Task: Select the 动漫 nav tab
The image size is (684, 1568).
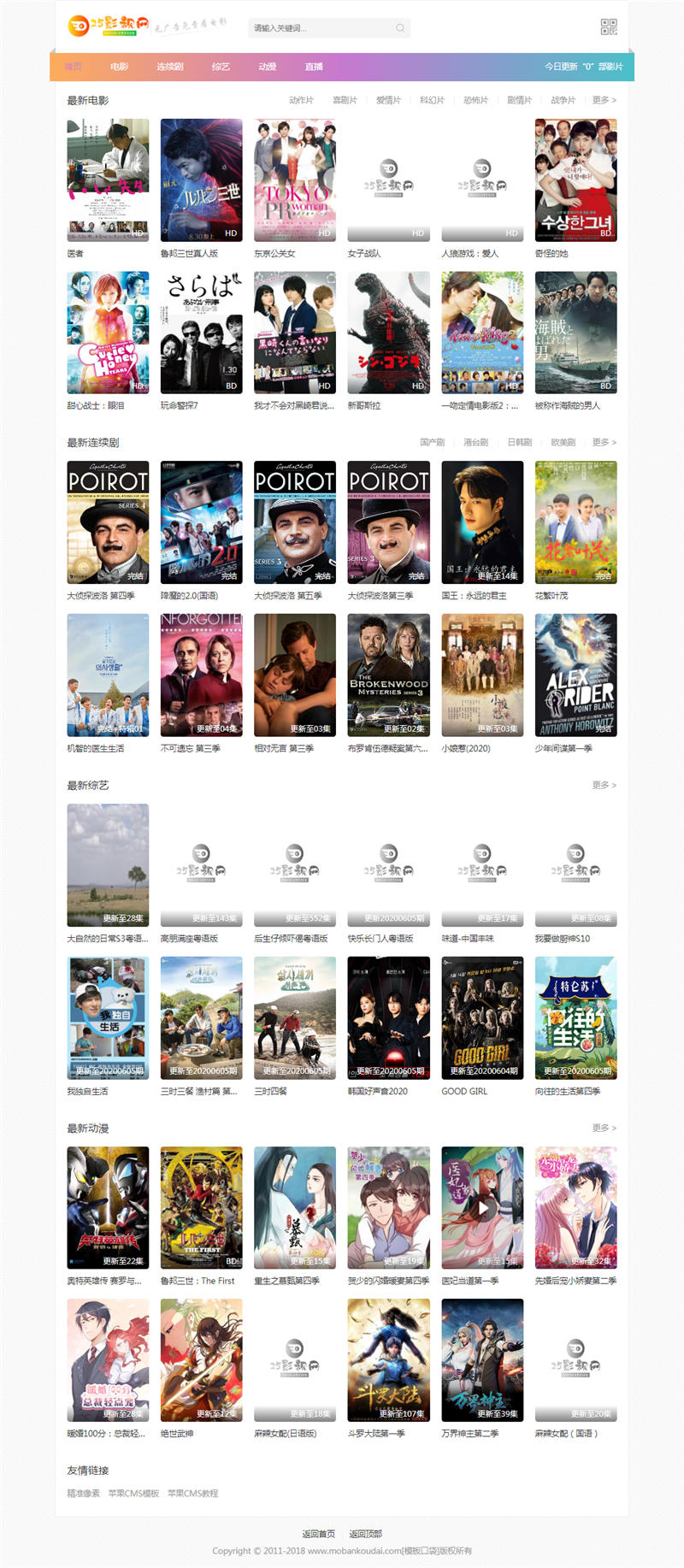Action: (x=268, y=67)
